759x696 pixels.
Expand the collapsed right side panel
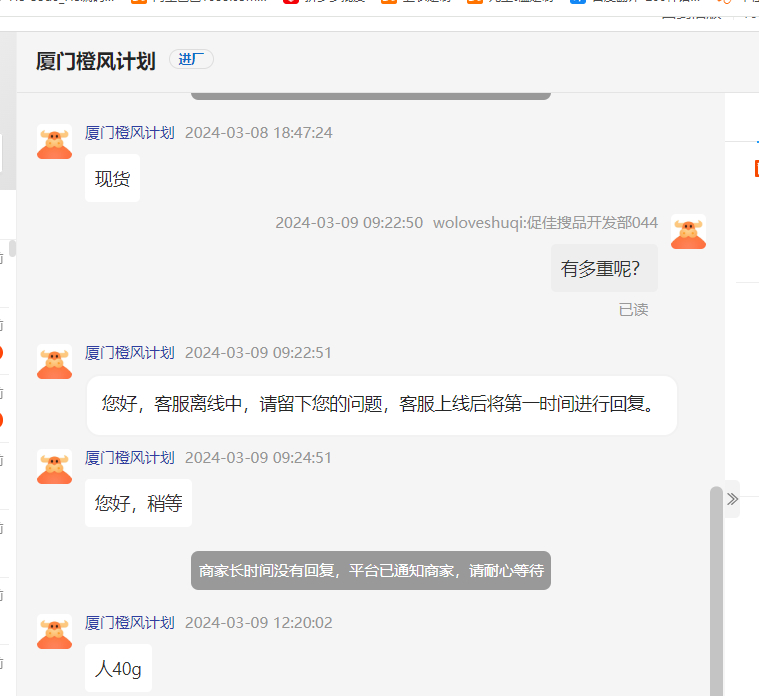(732, 498)
